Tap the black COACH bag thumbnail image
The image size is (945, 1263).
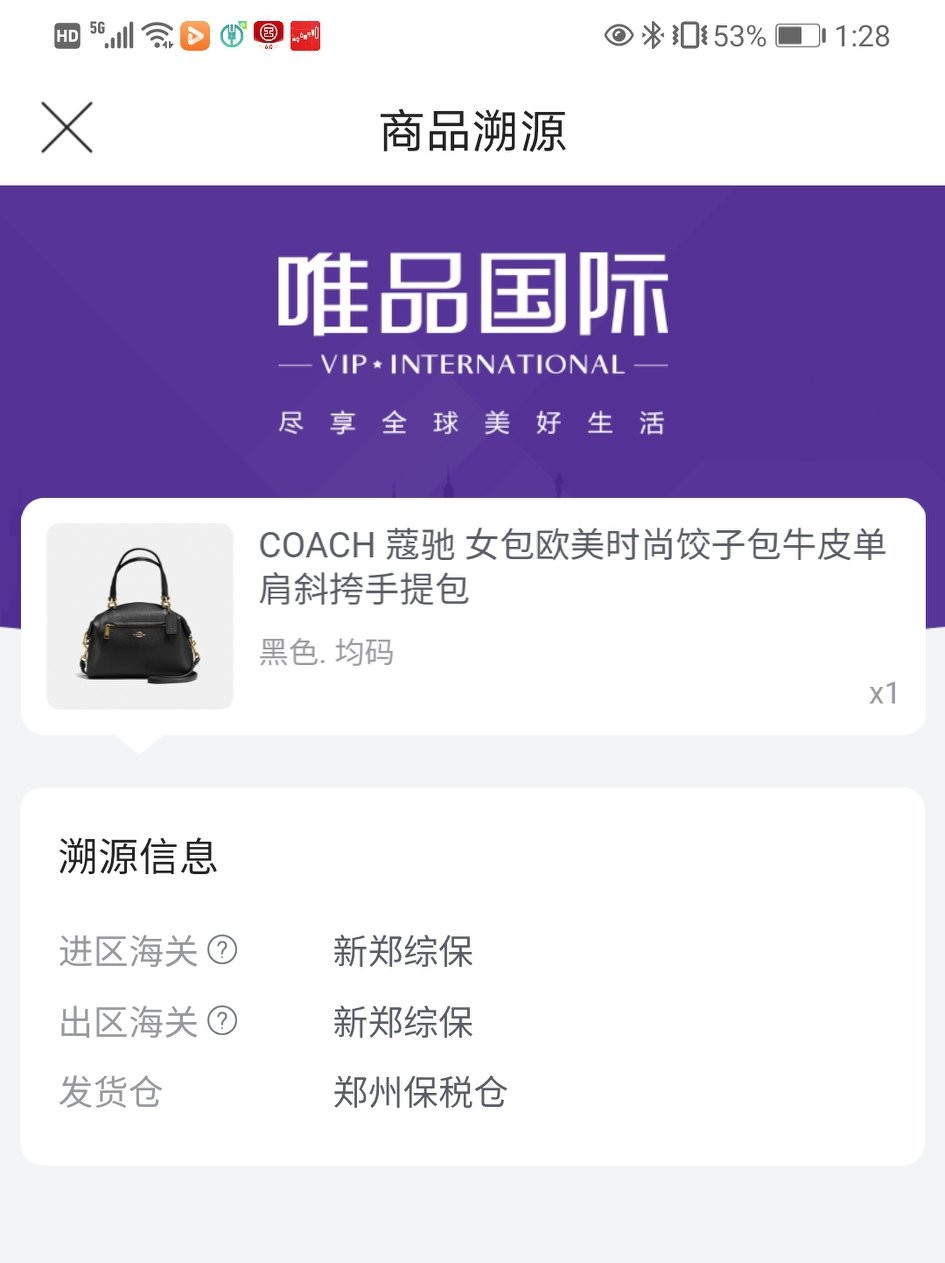(x=139, y=614)
